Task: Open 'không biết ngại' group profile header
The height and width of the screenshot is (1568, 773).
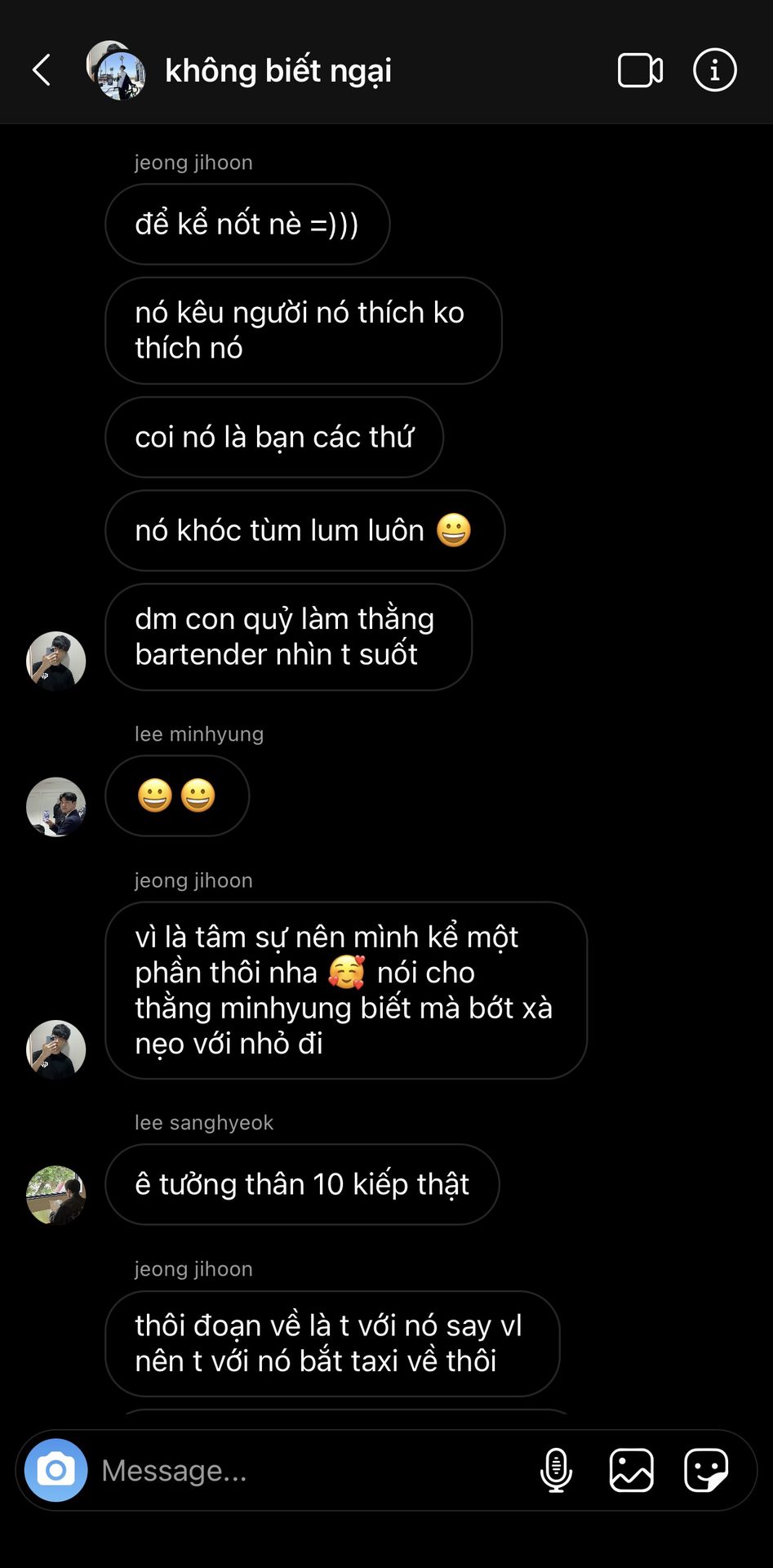Action: (x=278, y=71)
